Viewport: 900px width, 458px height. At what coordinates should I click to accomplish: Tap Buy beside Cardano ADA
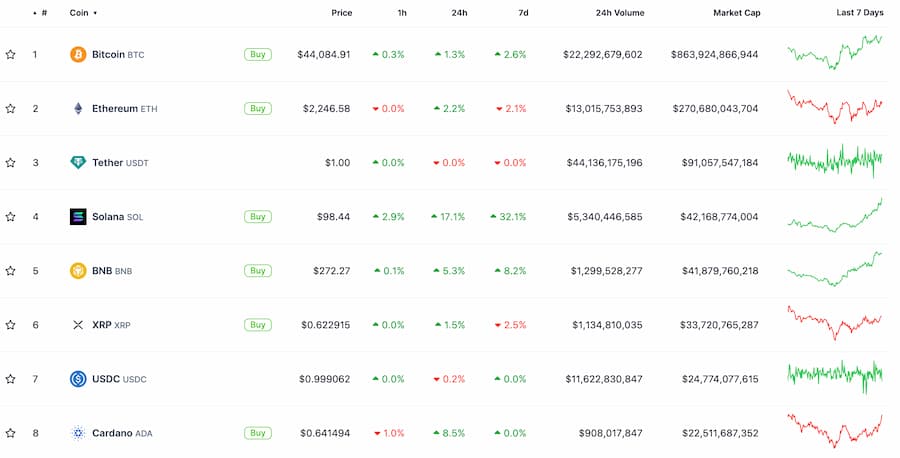click(257, 433)
